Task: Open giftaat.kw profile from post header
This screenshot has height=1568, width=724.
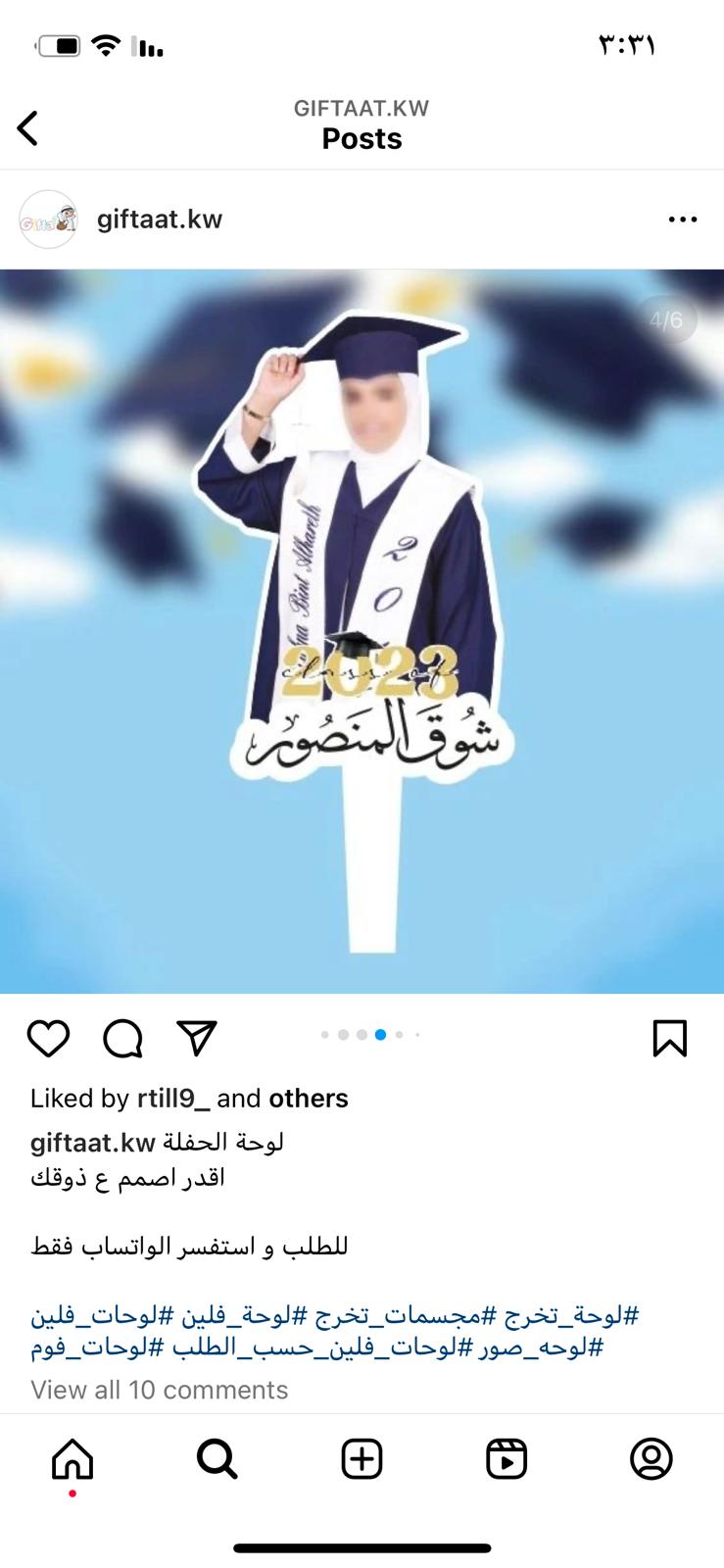Action: (x=160, y=219)
